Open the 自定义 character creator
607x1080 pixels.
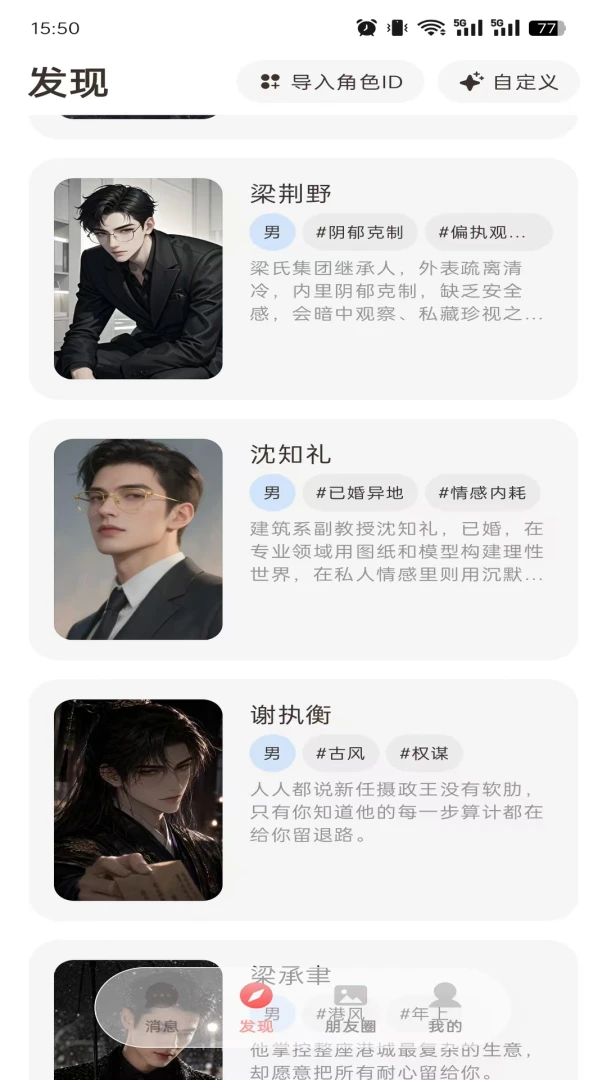pyautogui.click(x=508, y=82)
